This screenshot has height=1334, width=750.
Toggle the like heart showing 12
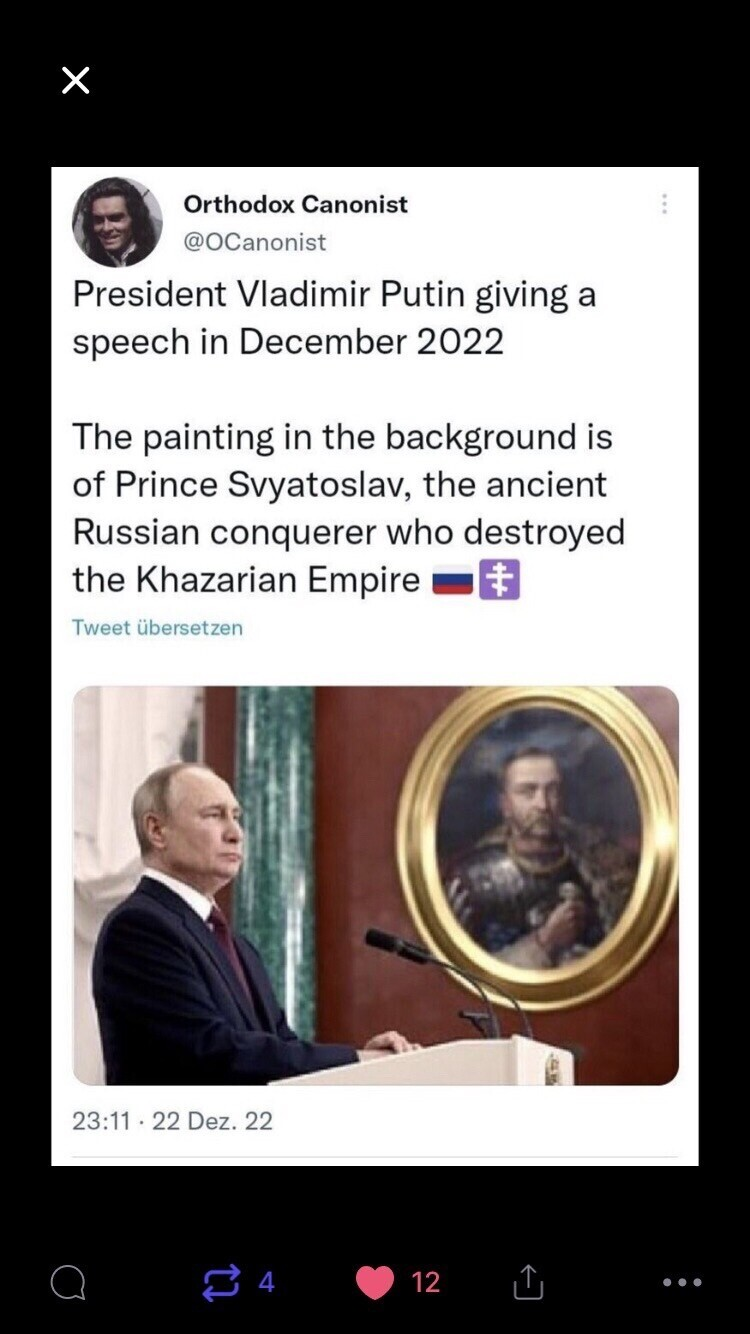click(375, 1282)
